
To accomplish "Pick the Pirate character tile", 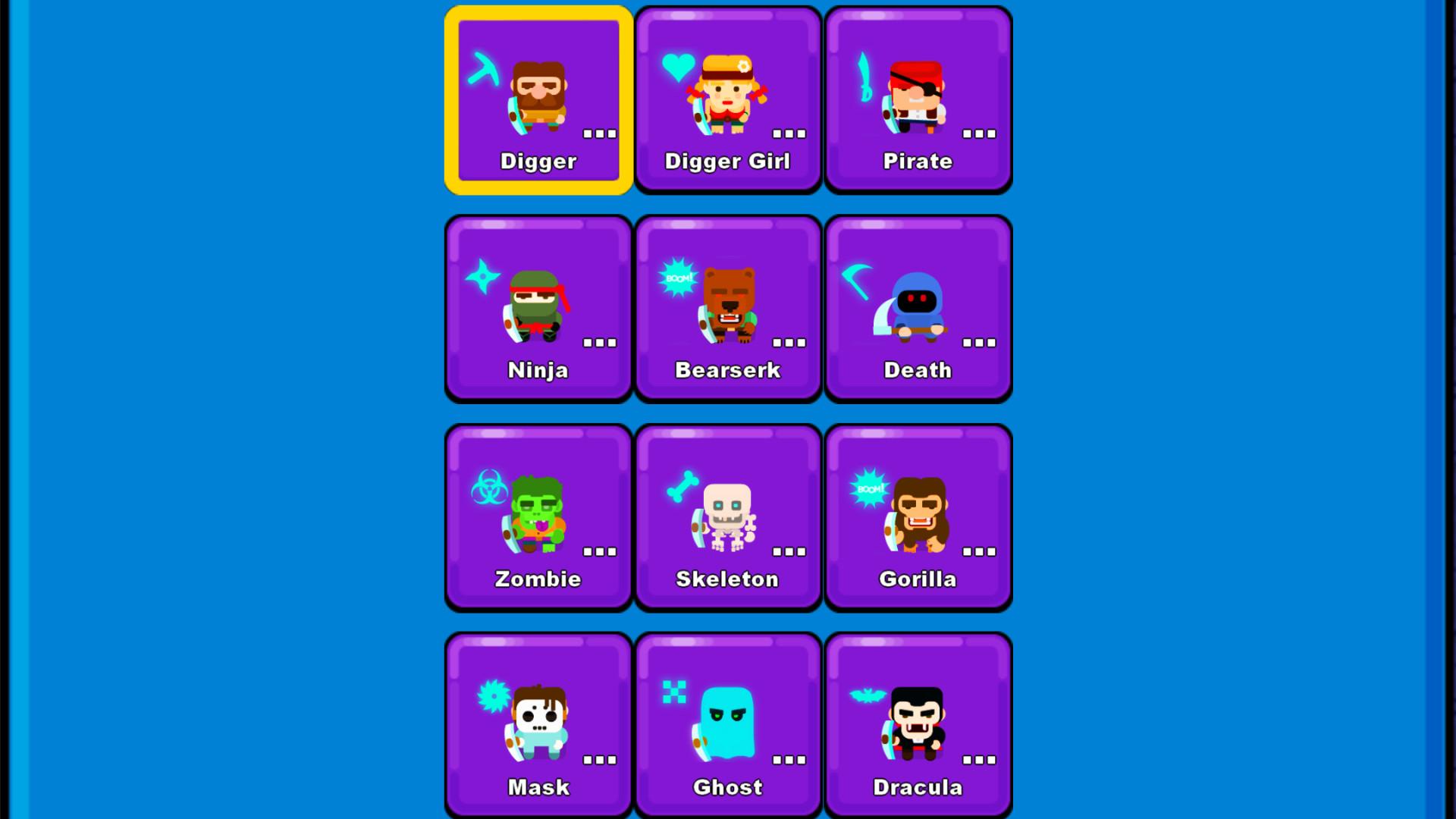I will click(x=918, y=100).
